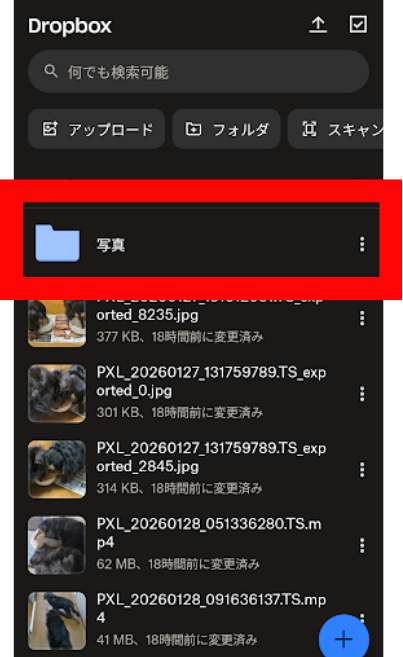Tap the アップロード chip

pos(96,129)
